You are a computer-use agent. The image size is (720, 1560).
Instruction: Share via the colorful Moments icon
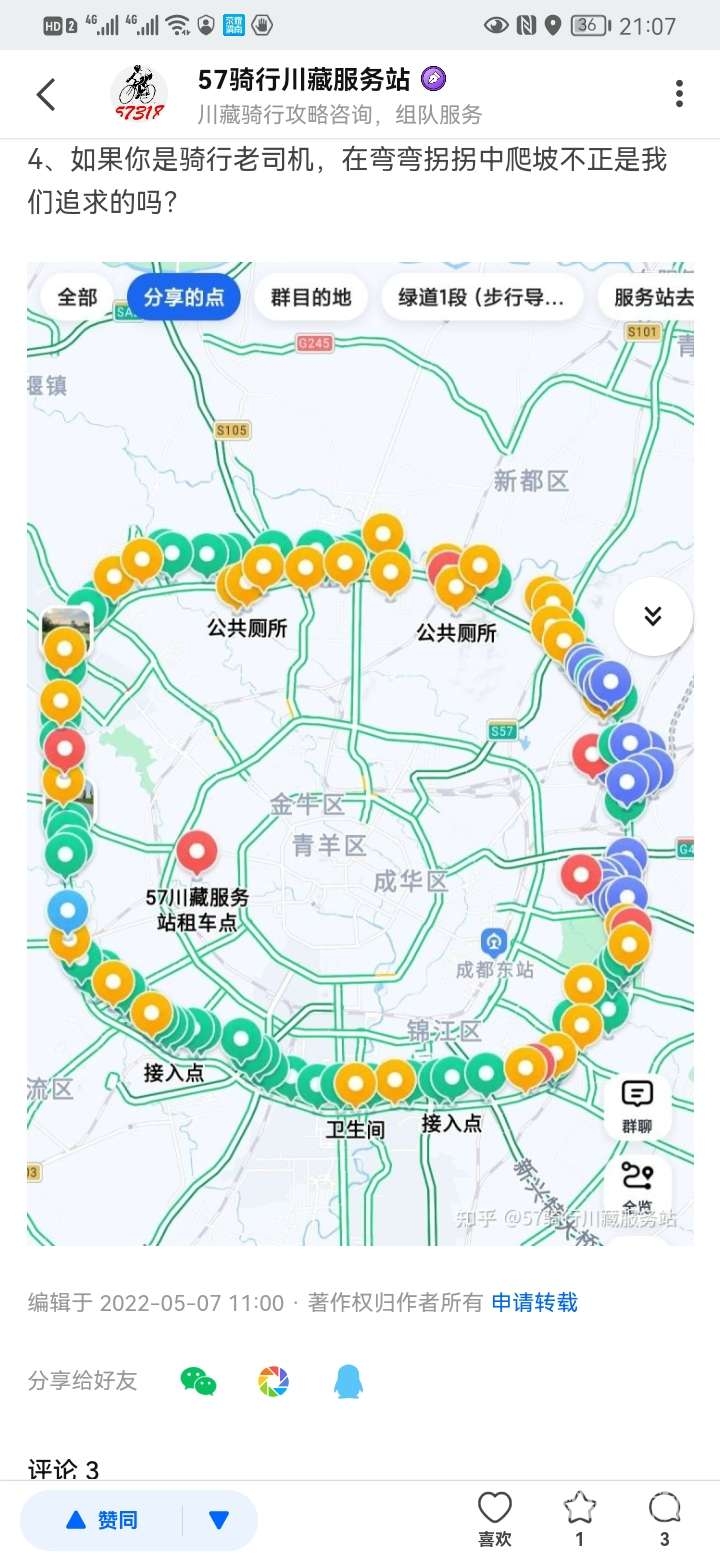click(273, 1381)
